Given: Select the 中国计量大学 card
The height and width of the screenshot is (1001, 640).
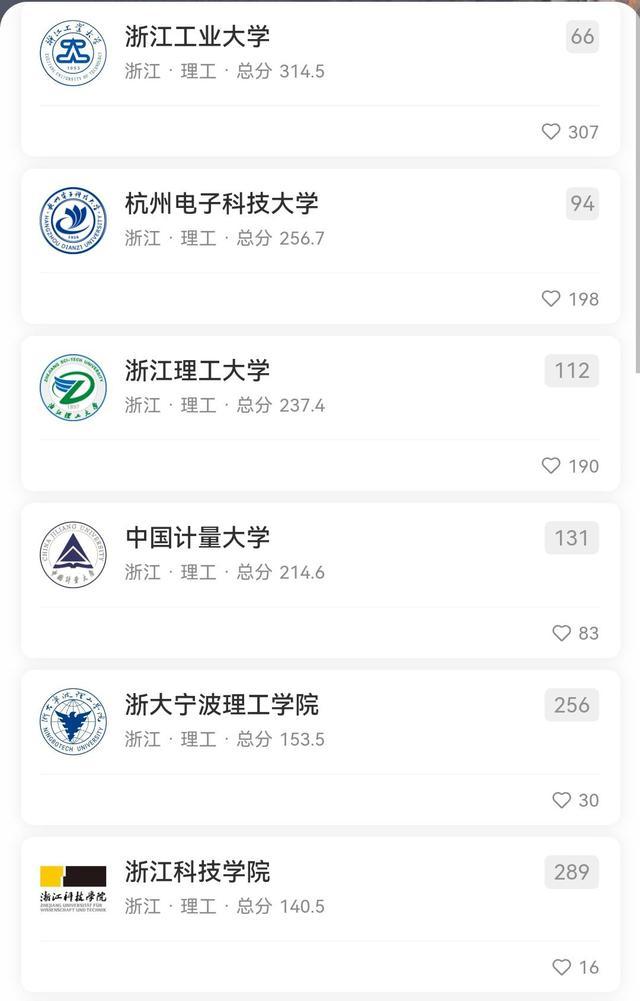Looking at the screenshot, I should [197, 538].
